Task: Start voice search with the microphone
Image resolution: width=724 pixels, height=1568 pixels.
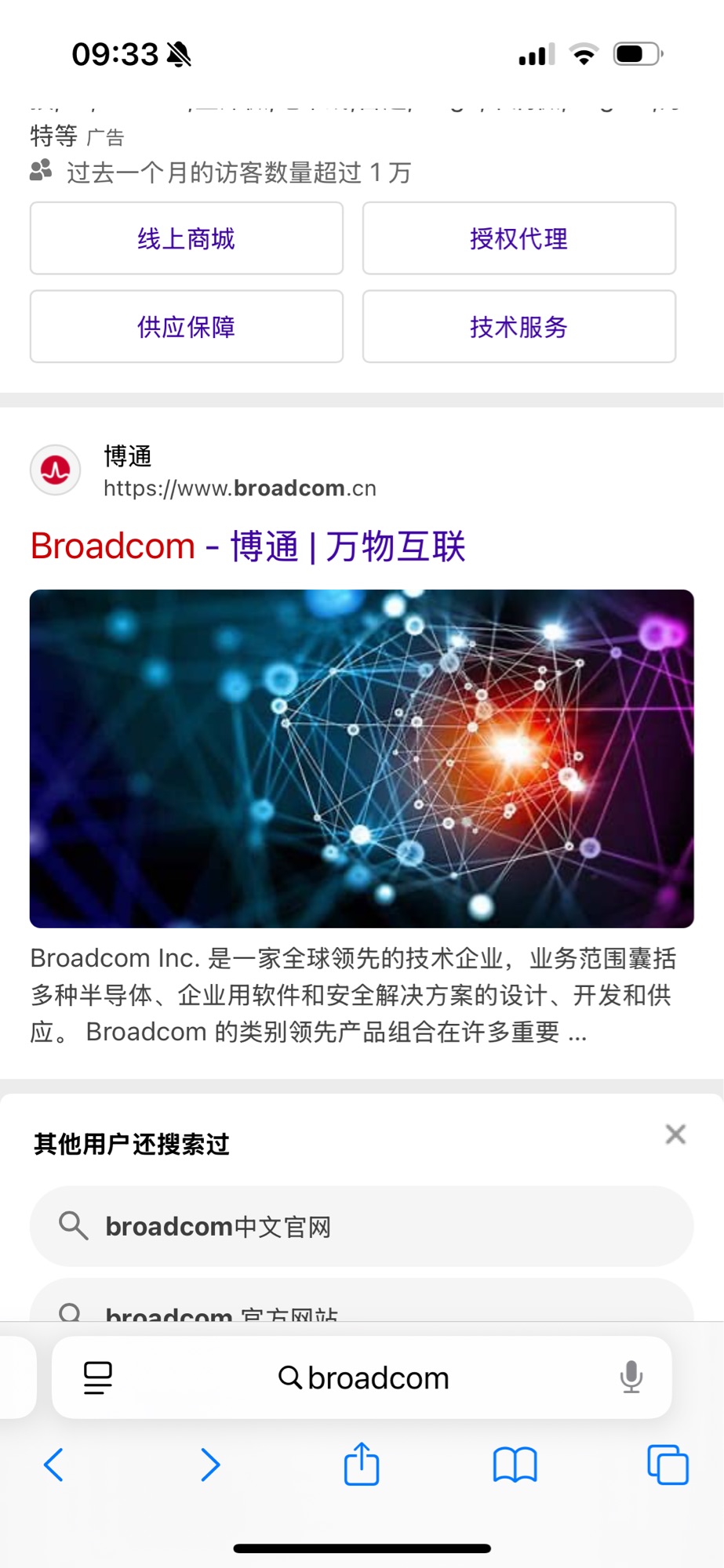Action: 631,1377
